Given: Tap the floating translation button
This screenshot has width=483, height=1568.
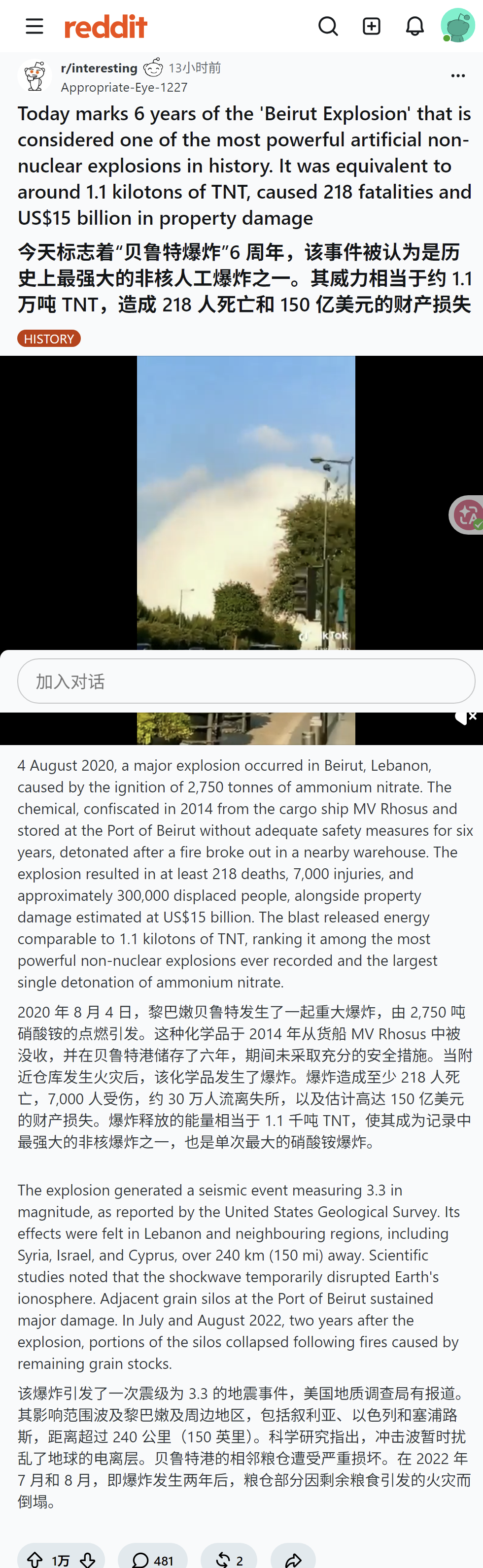Looking at the screenshot, I should (x=467, y=515).
